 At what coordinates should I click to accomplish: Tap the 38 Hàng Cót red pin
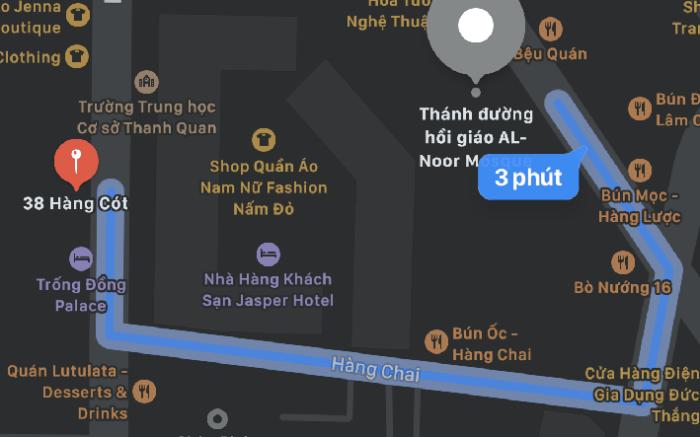click(x=76, y=161)
